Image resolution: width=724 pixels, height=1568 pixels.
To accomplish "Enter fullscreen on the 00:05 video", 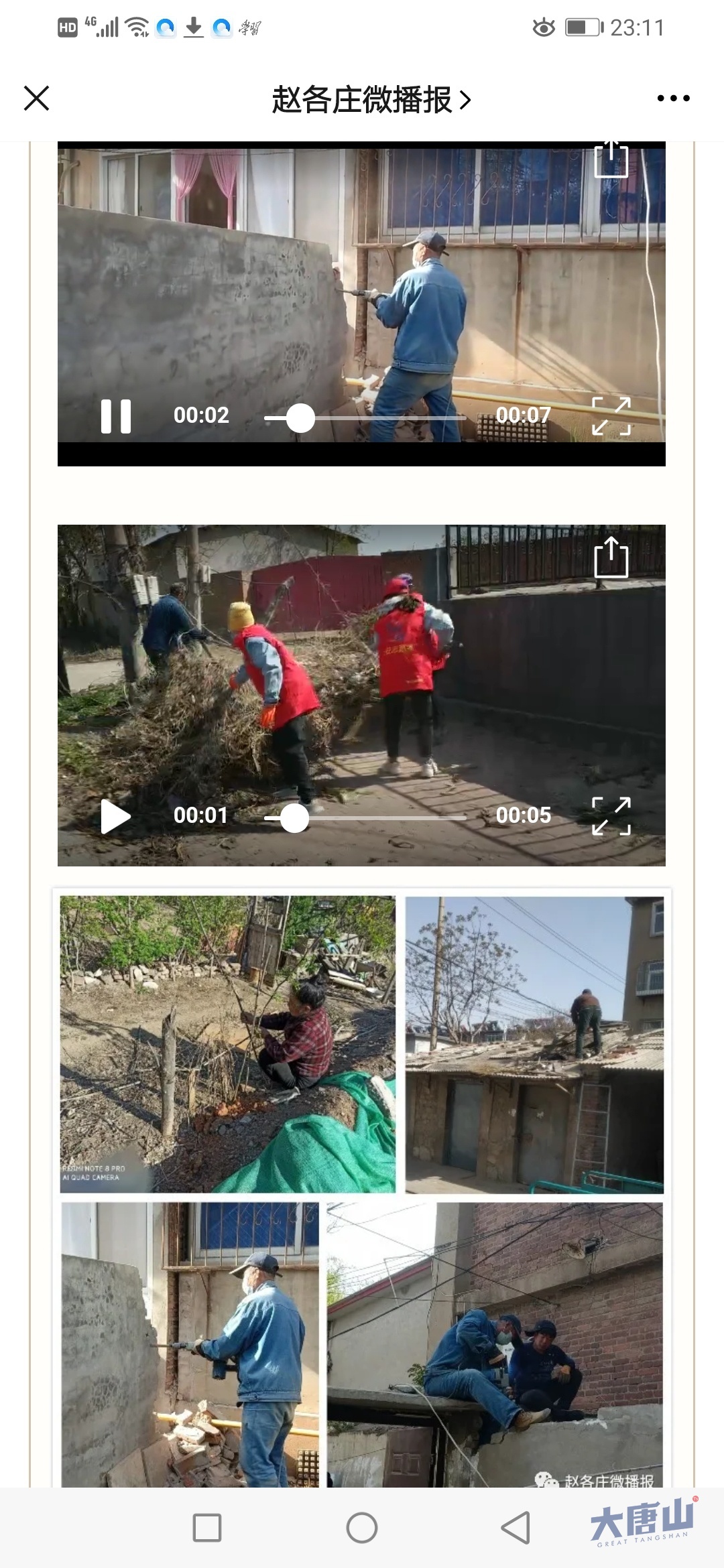I will pos(611,816).
